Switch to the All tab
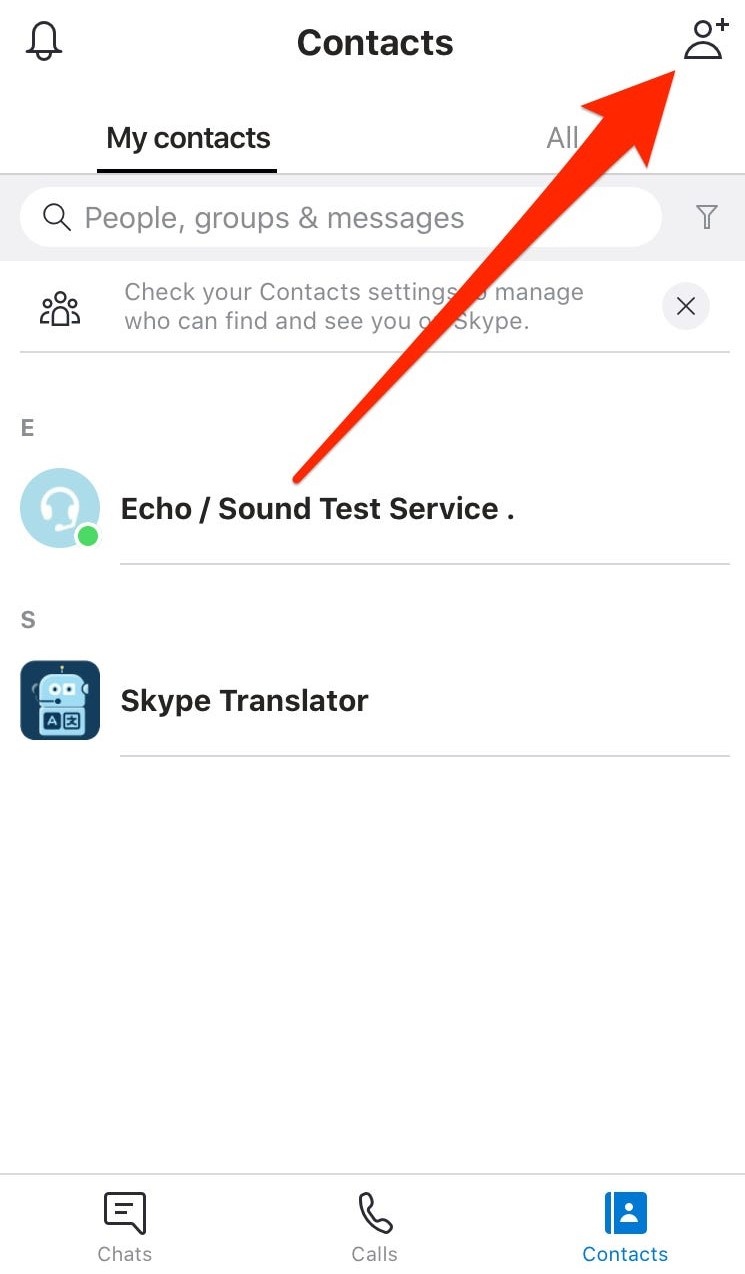The image size is (745, 1274). [x=562, y=138]
